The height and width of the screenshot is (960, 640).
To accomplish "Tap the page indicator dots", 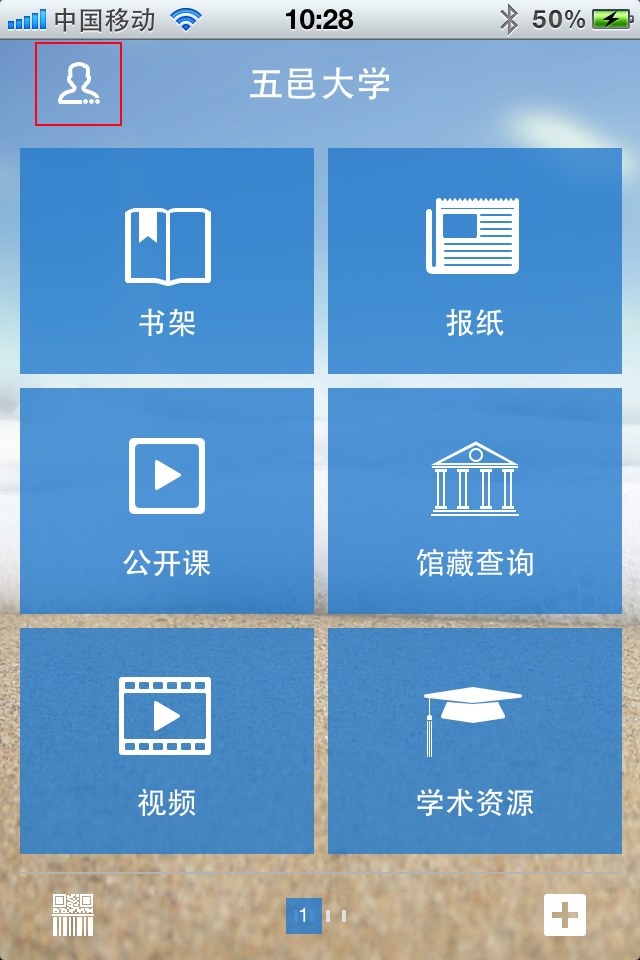I will tap(319, 915).
